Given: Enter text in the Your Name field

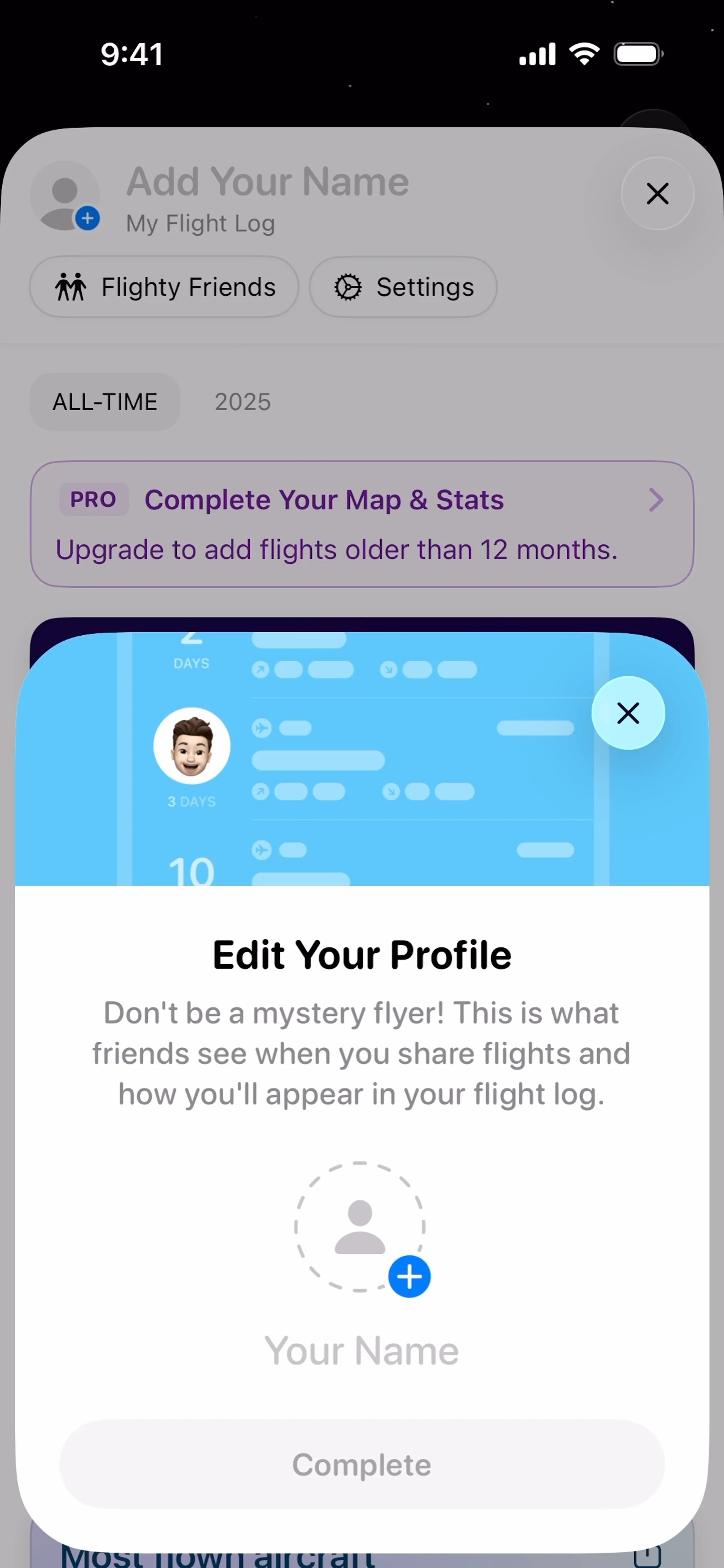Looking at the screenshot, I should click(x=362, y=1351).
